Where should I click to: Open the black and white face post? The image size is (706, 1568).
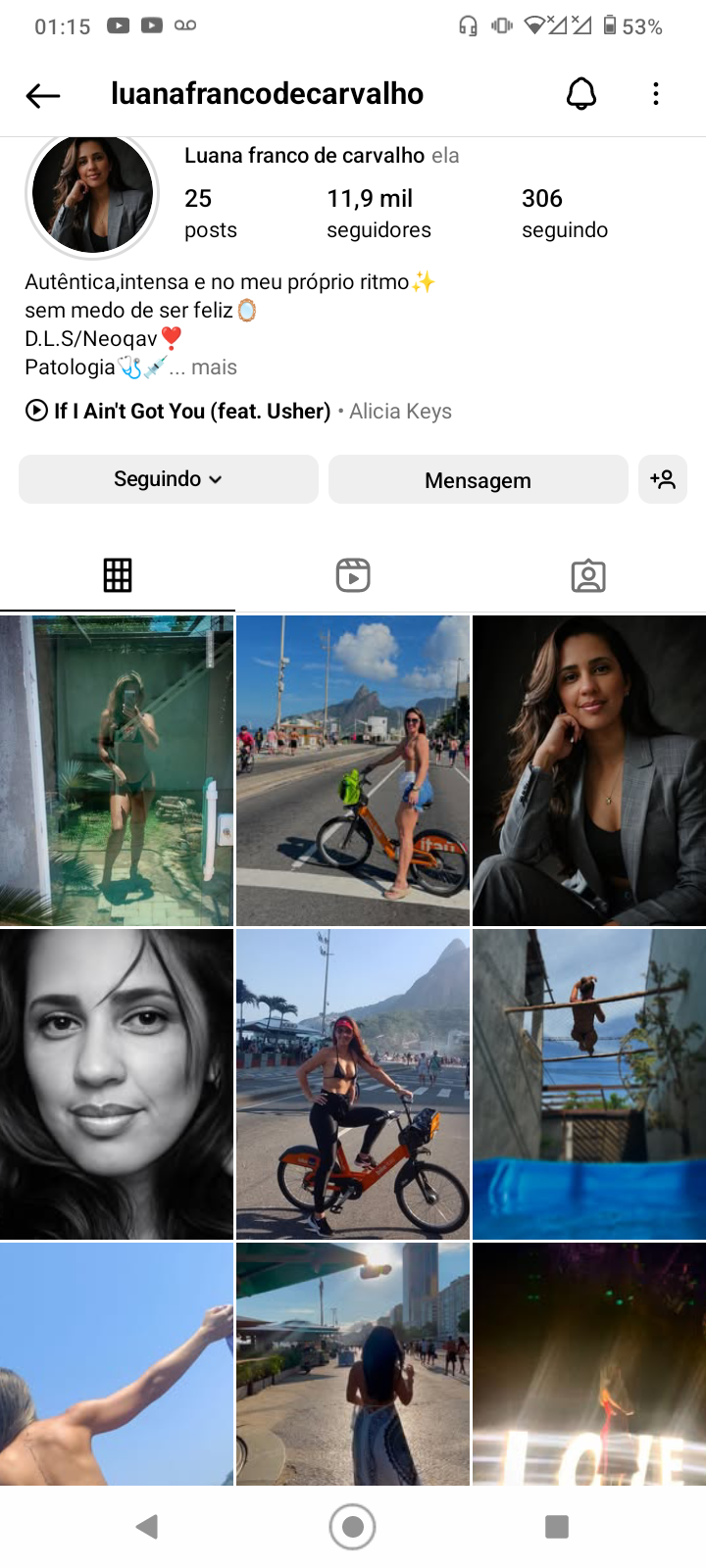click(x=117, y=1084)
